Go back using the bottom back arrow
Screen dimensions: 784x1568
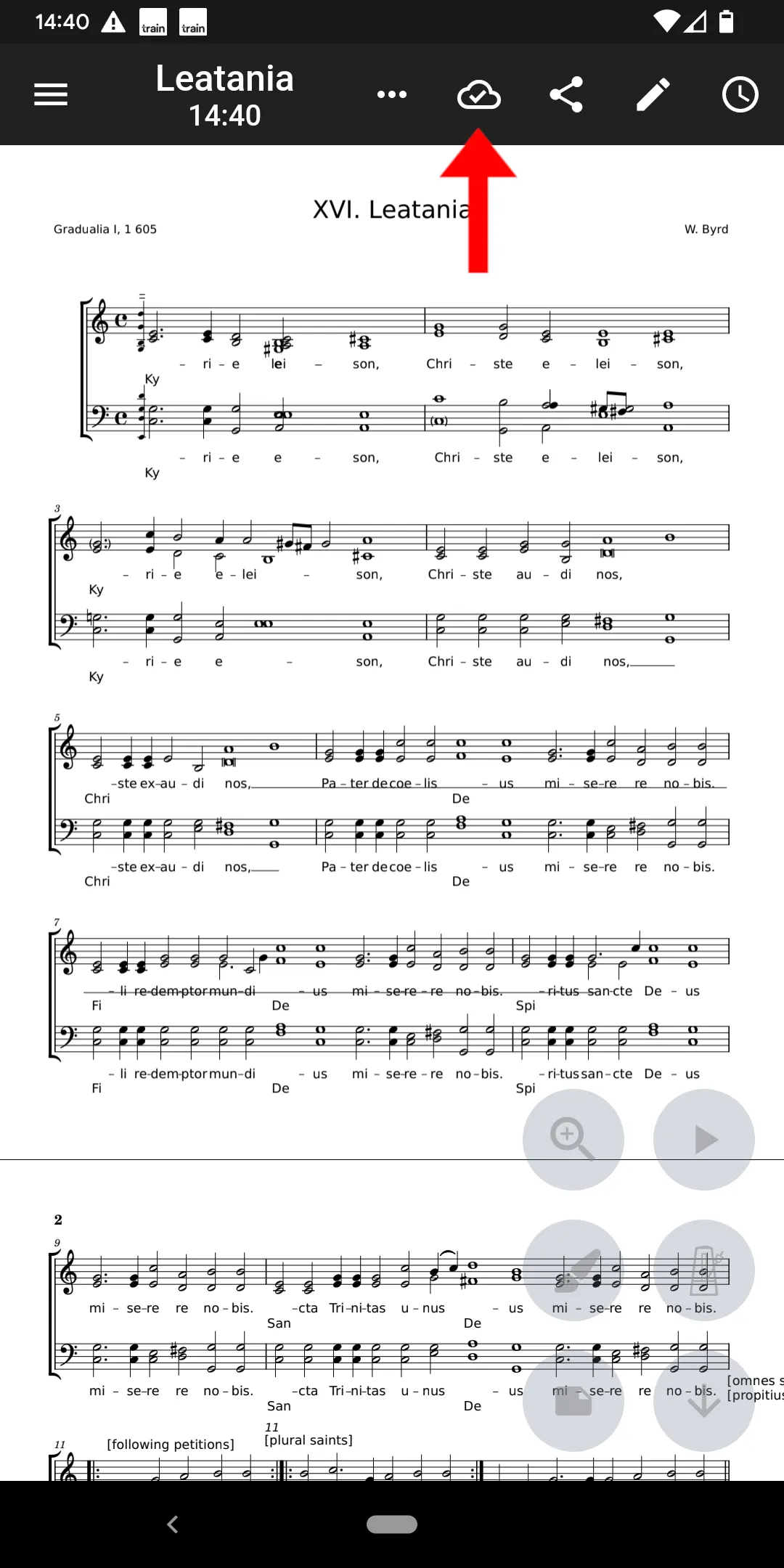[x=173, y=1524]
